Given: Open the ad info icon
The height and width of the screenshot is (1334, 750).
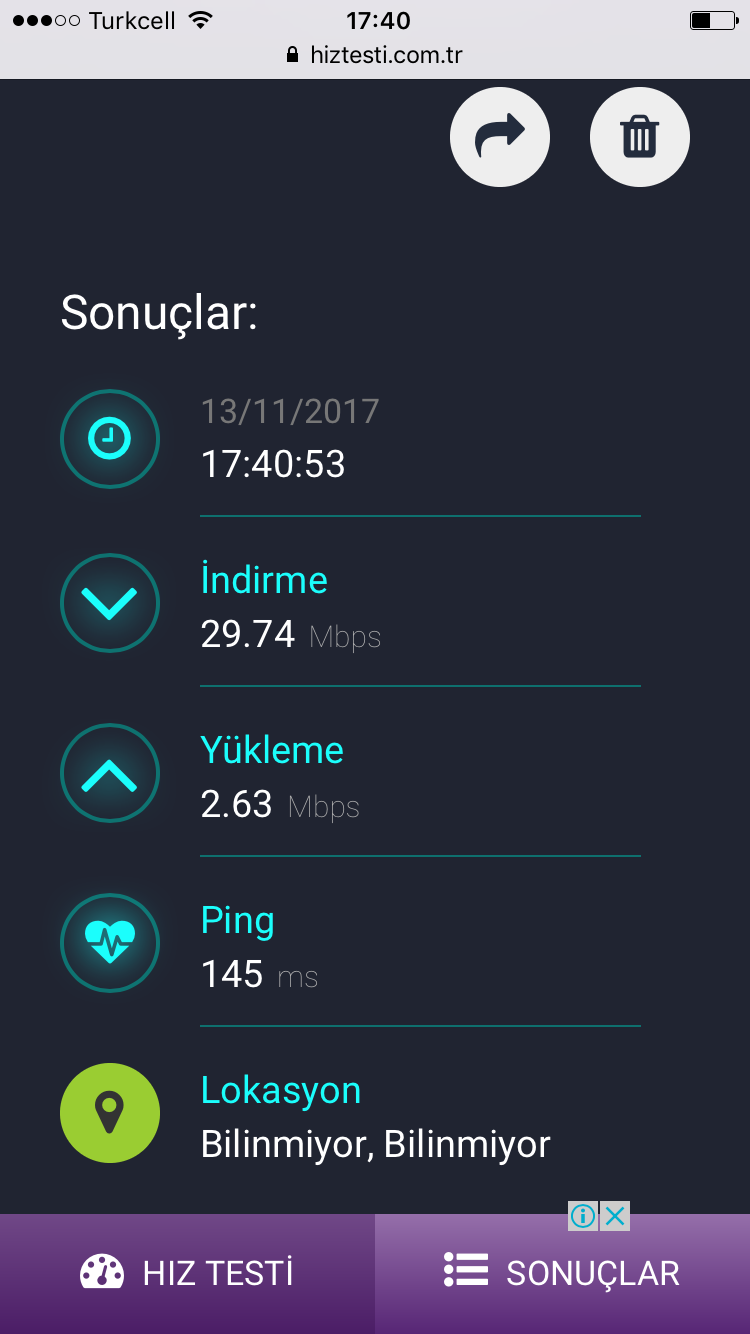Looking at the screenshot, I should coord(583,1216).
